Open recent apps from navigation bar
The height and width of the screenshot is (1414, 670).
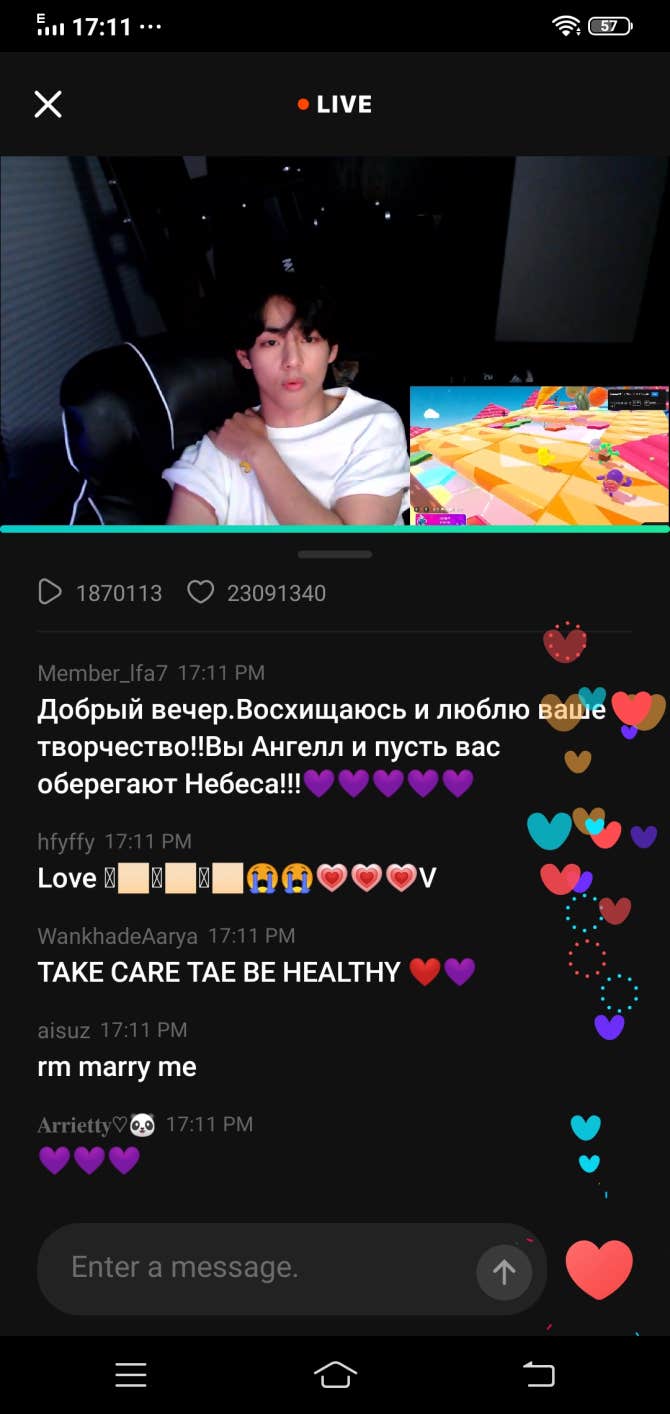[x=131, y=1375]
